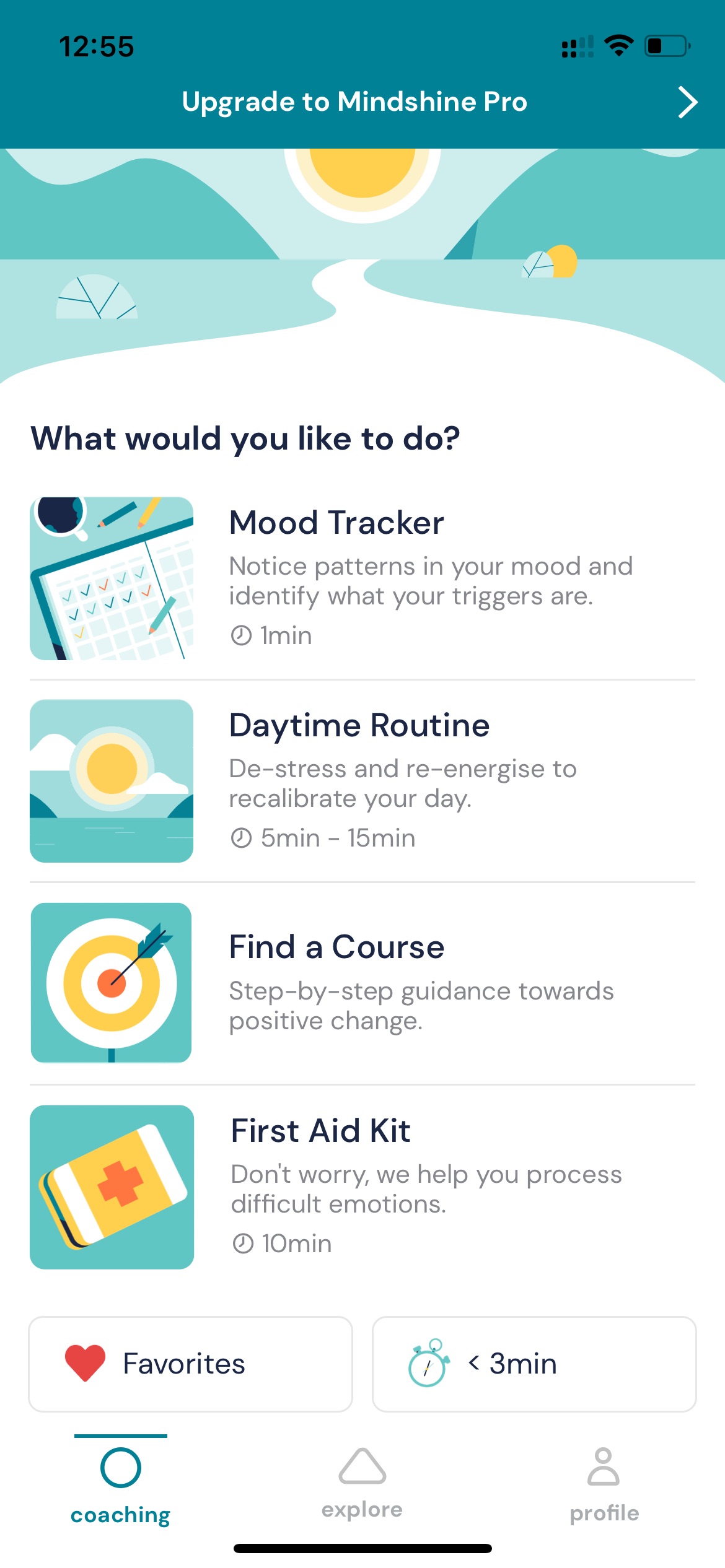Open the Mood Tracker
725x1568 pixels.
(x=362, y=578)
